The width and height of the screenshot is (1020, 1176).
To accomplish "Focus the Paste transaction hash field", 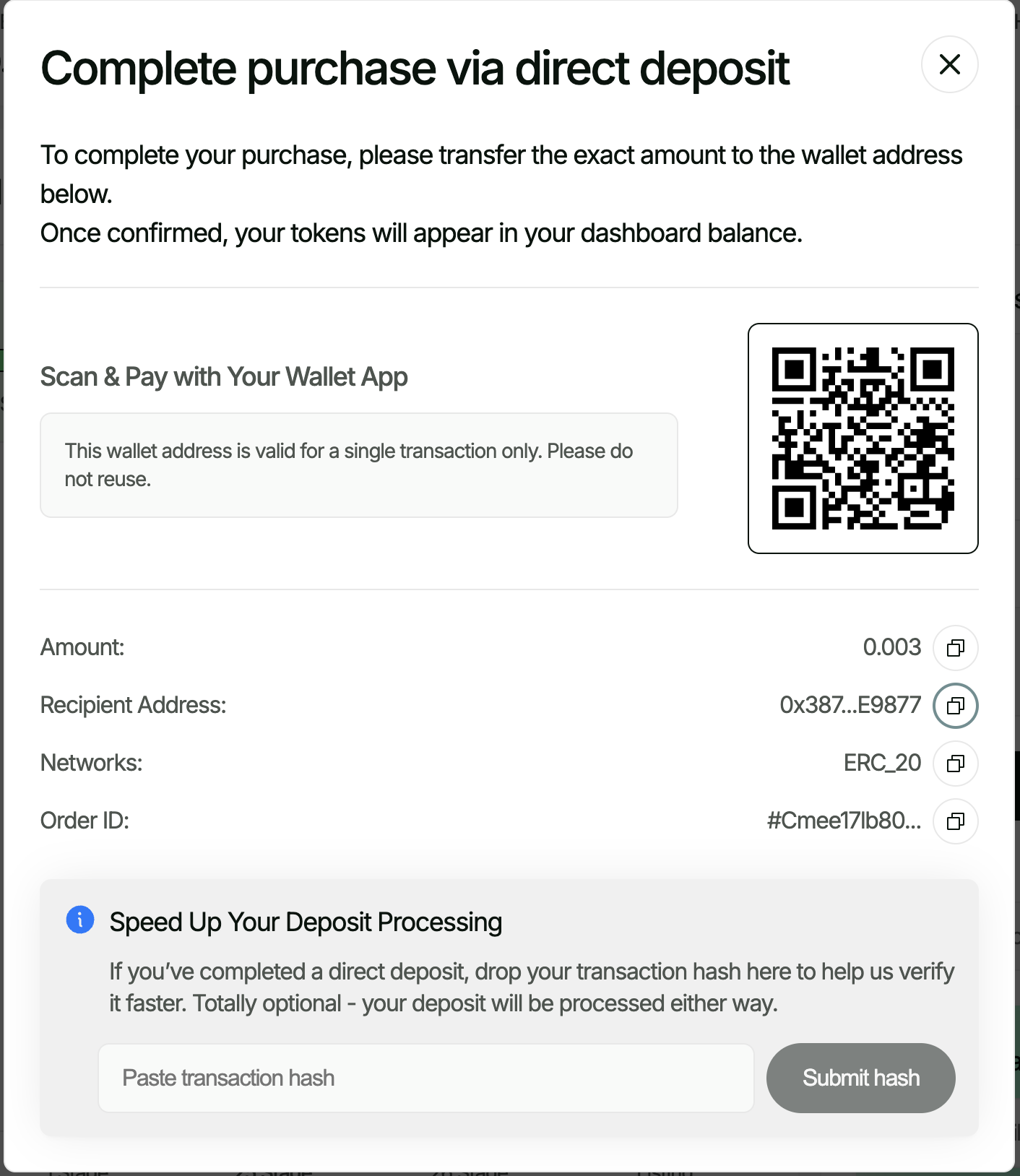I will (425, 1078).
